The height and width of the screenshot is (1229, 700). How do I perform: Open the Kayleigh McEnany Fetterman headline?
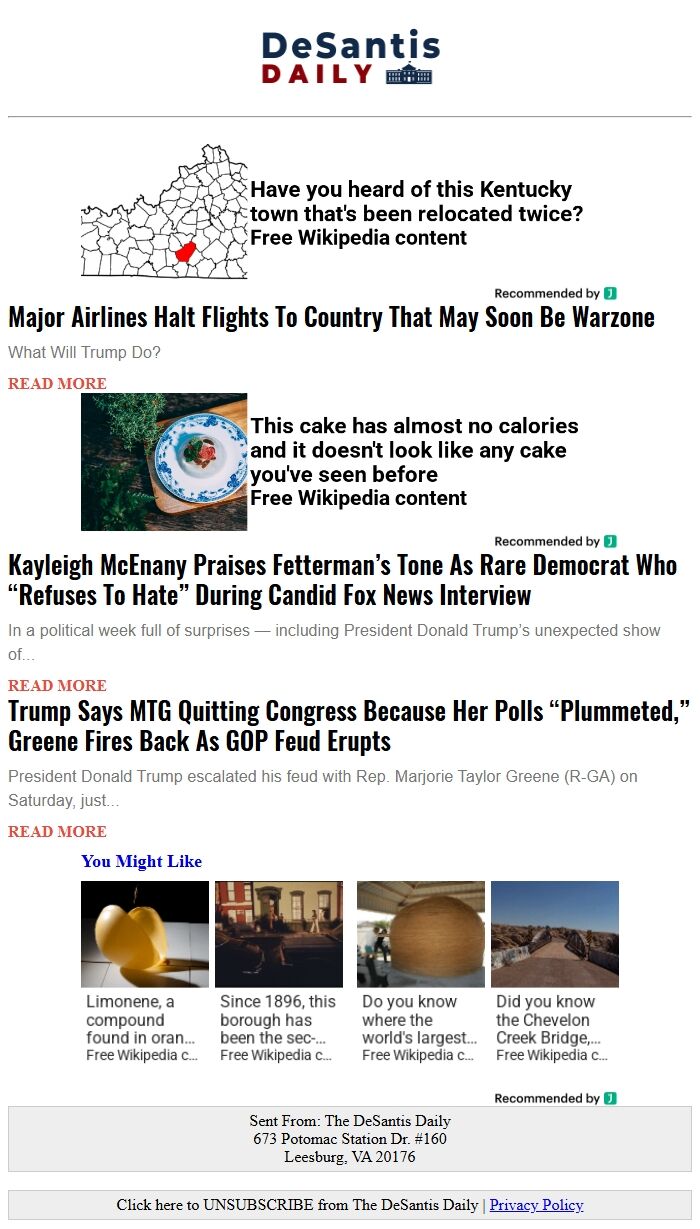[x=342, y=580]
